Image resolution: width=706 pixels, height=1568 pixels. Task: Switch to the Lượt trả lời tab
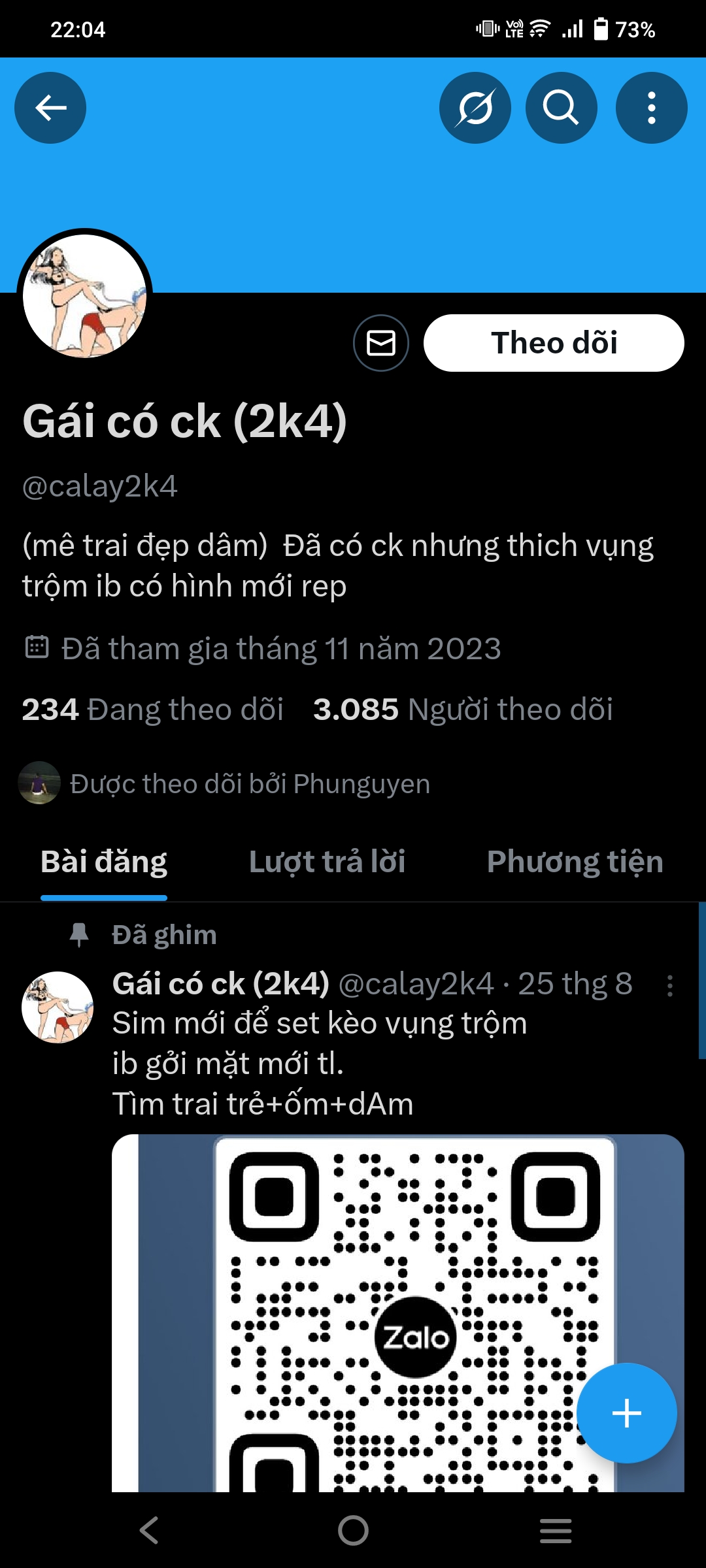(x=327, y=862)
